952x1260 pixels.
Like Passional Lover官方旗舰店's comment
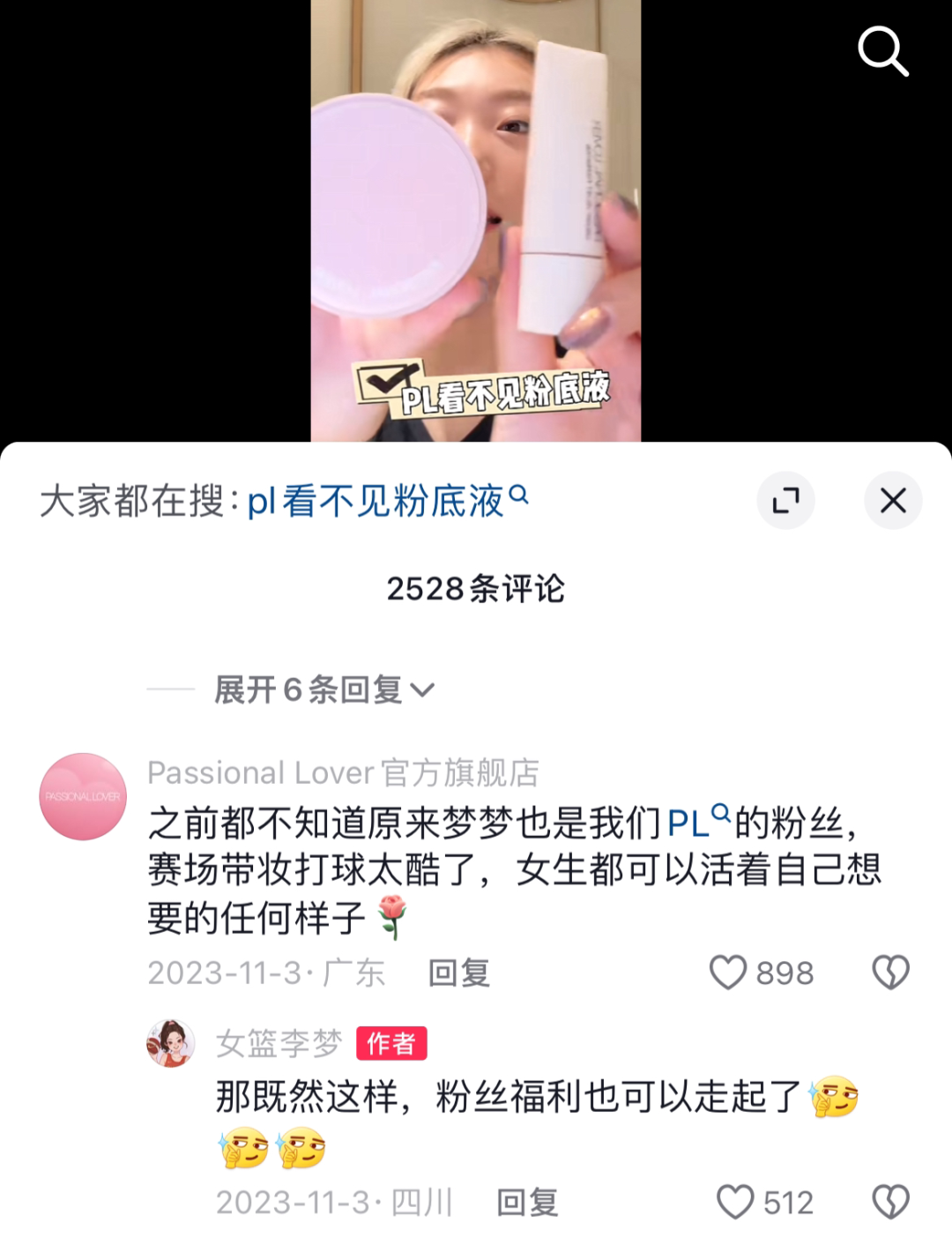point(729,973)
